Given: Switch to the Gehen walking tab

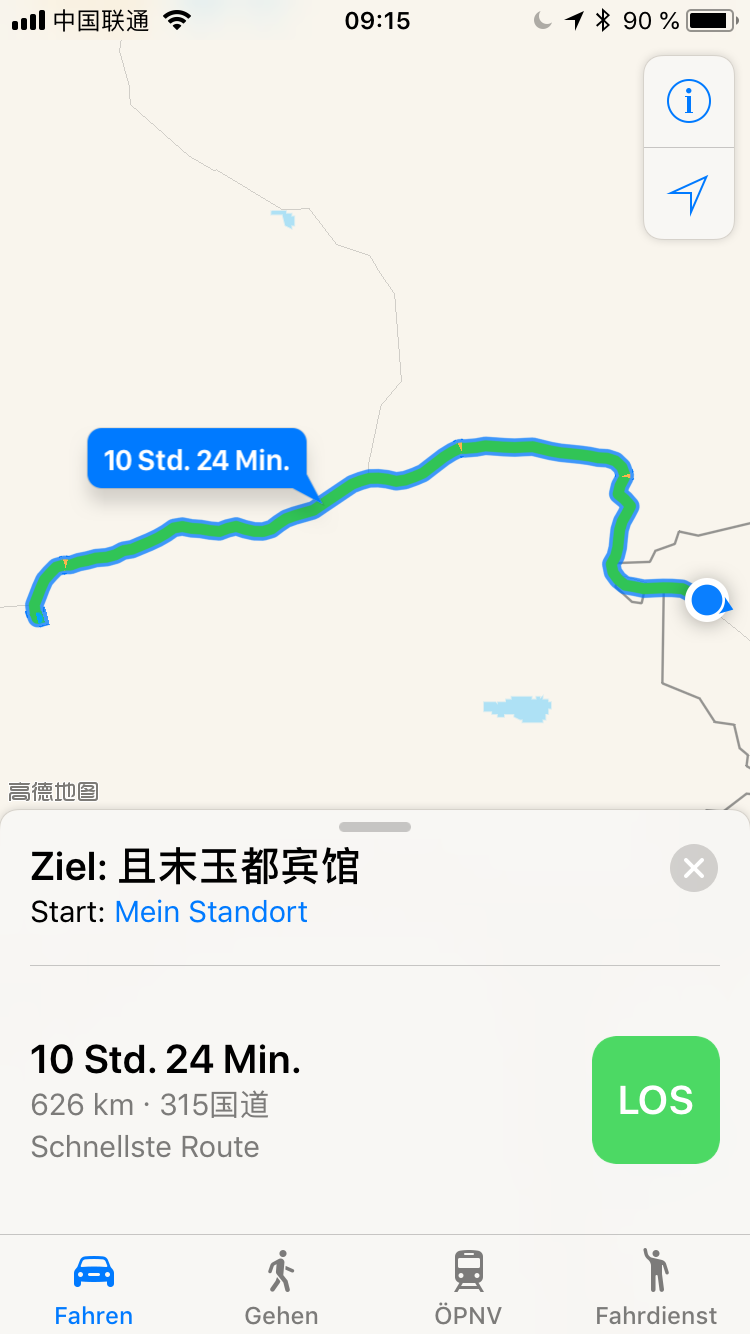Looking at the screenshot, I should (281, 1288).
